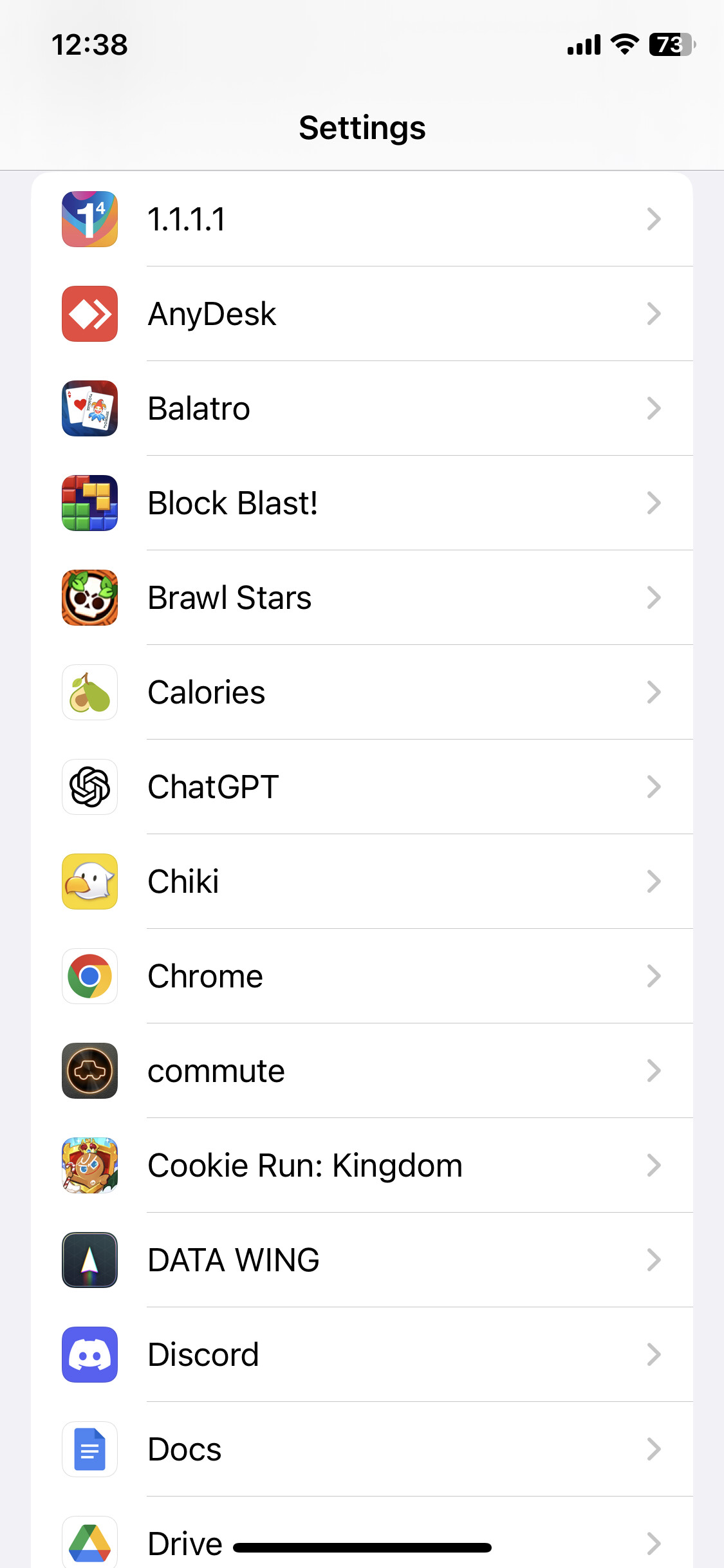Tap the Chiki row

[x=362, y=882]
